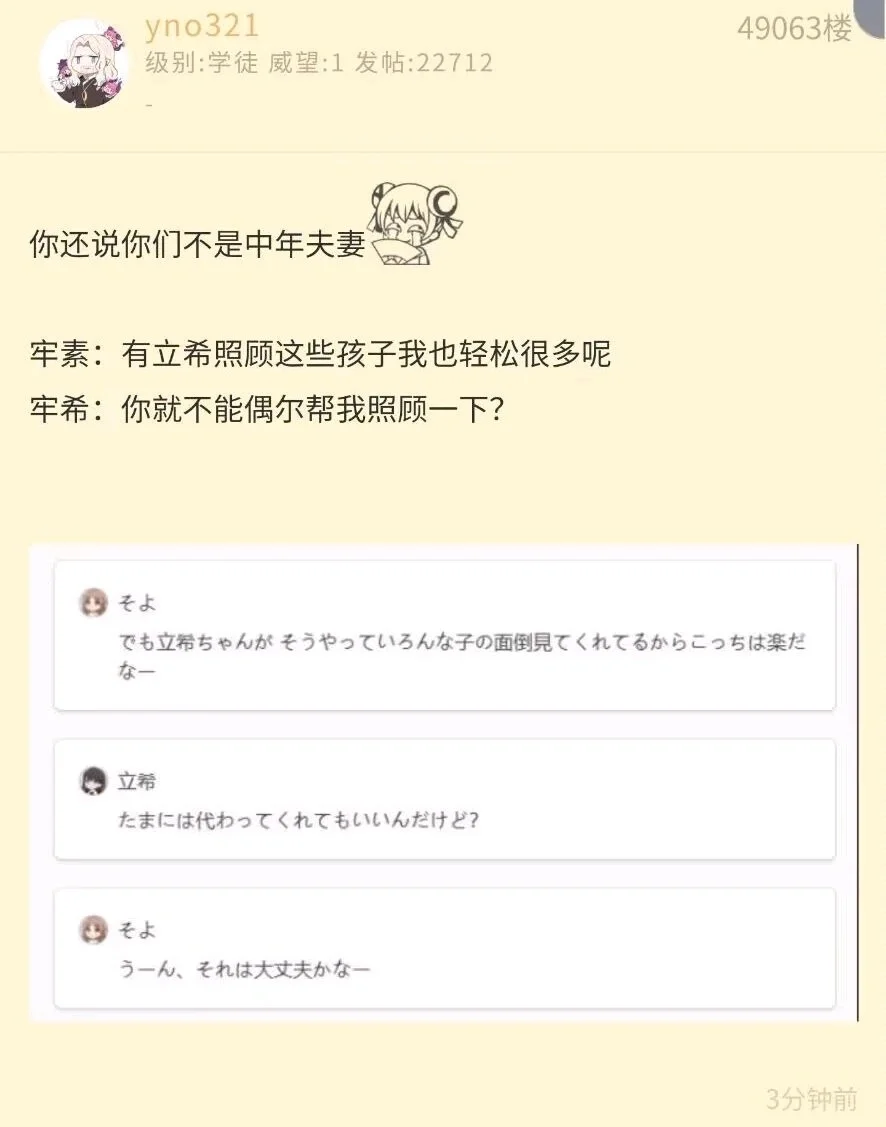
Task: Tap the username yno321
Action: [x=202, y=26]
